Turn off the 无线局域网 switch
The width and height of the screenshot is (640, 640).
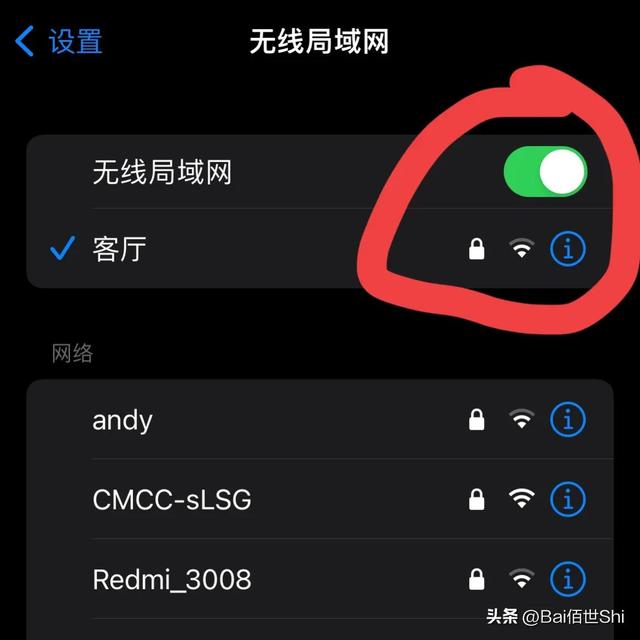[x=544, y=172]
